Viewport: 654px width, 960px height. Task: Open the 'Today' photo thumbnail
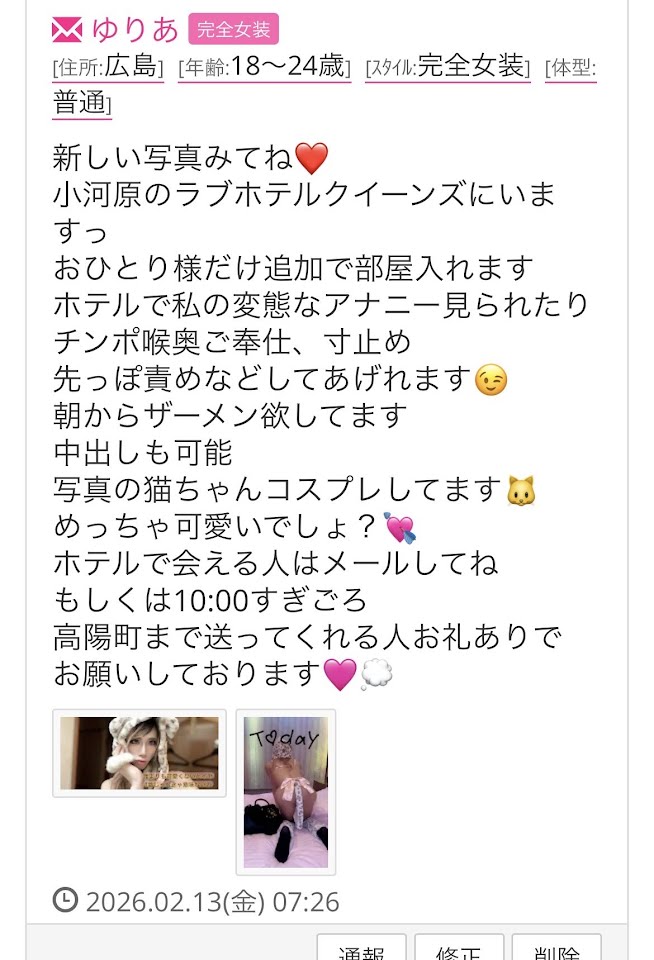click(286, 790)
